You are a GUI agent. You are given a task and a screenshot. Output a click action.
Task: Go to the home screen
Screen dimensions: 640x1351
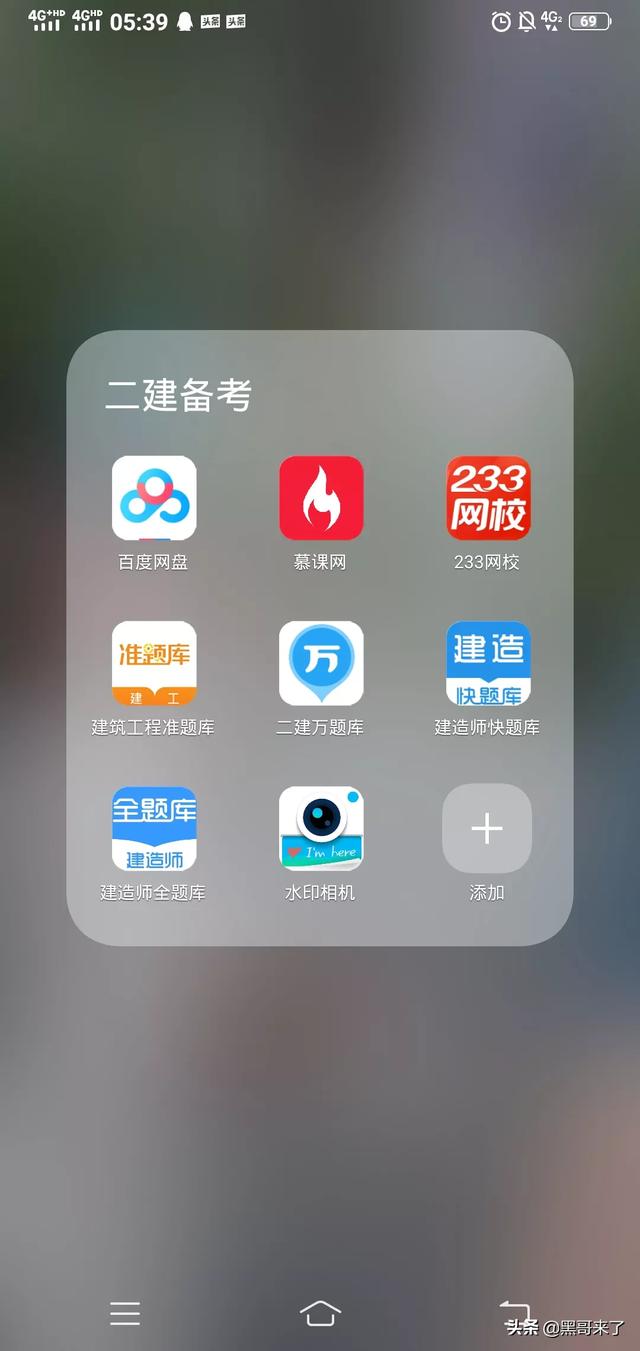point(320,1313)
